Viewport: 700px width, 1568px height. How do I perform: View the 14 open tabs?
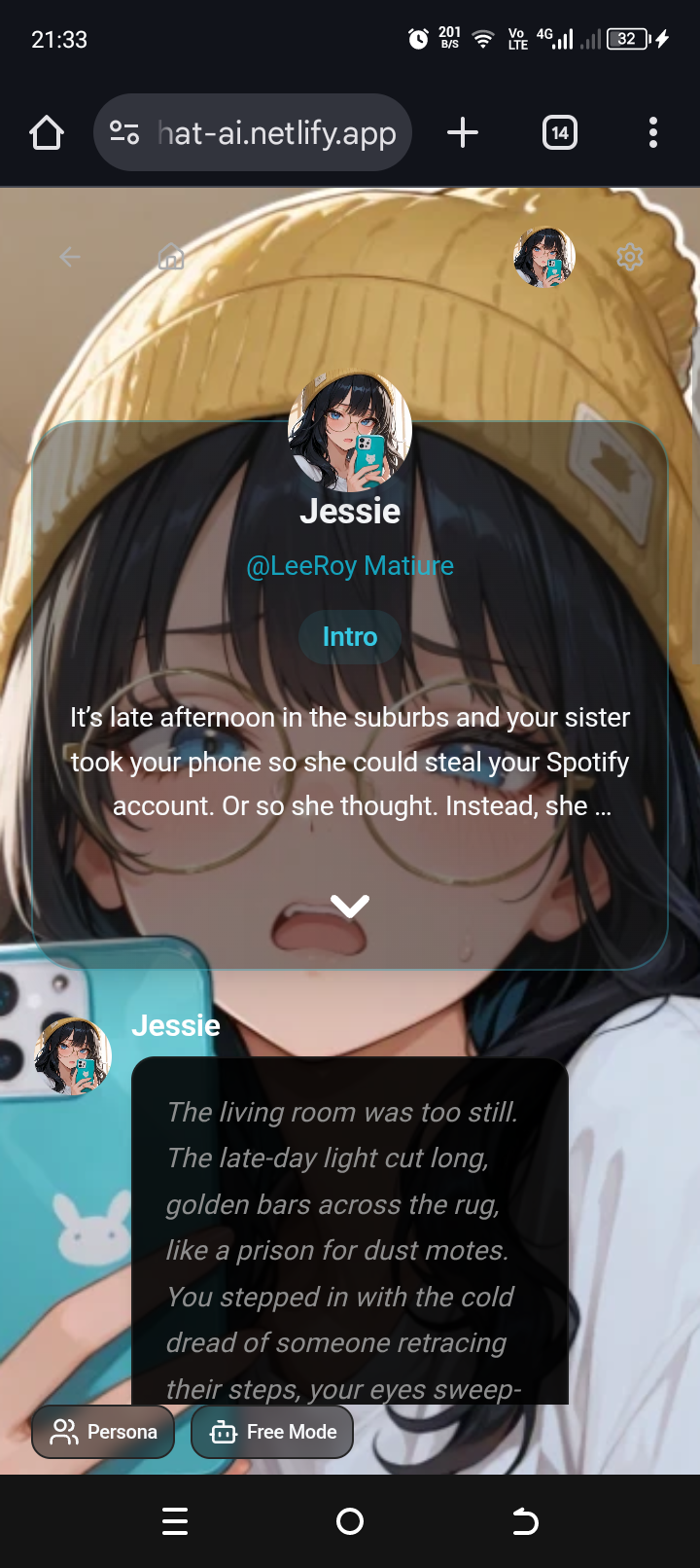(560, 132)
